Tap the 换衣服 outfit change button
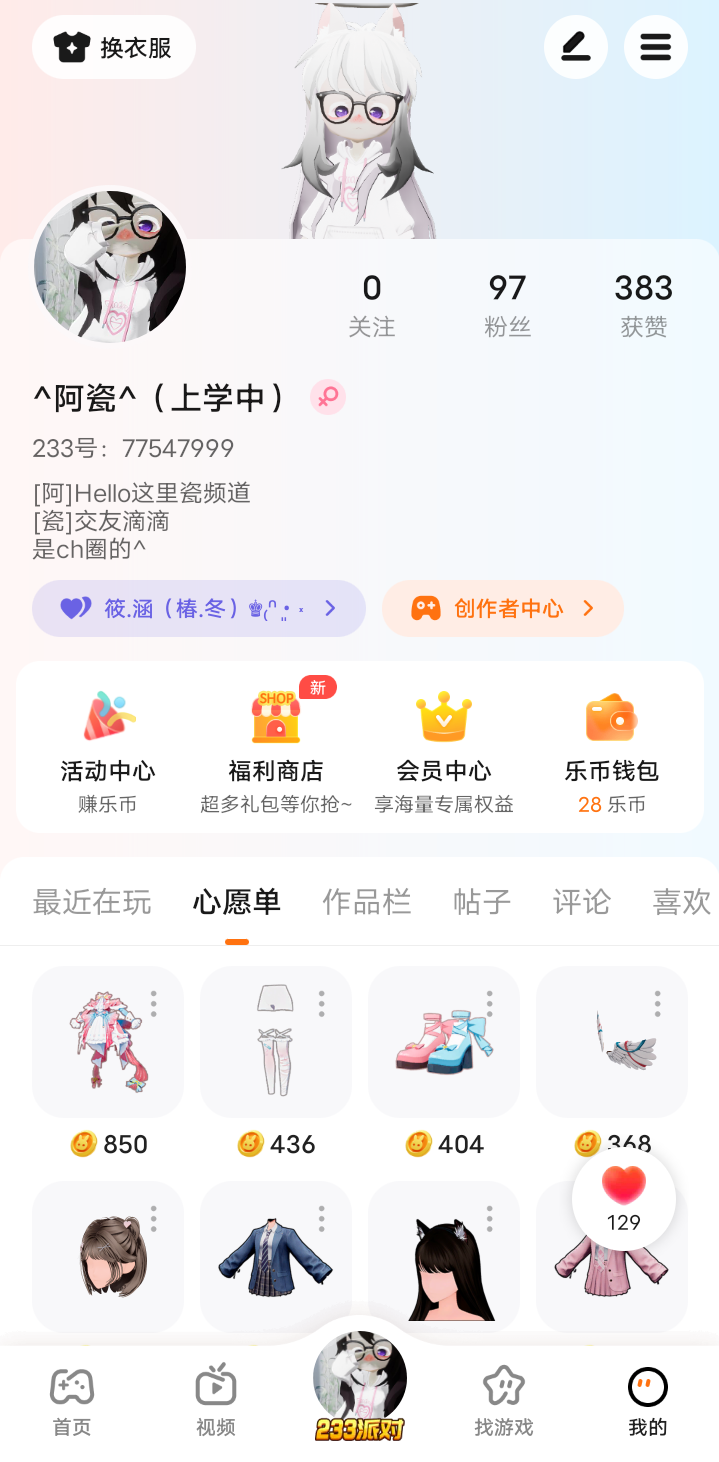 [114, 47]
